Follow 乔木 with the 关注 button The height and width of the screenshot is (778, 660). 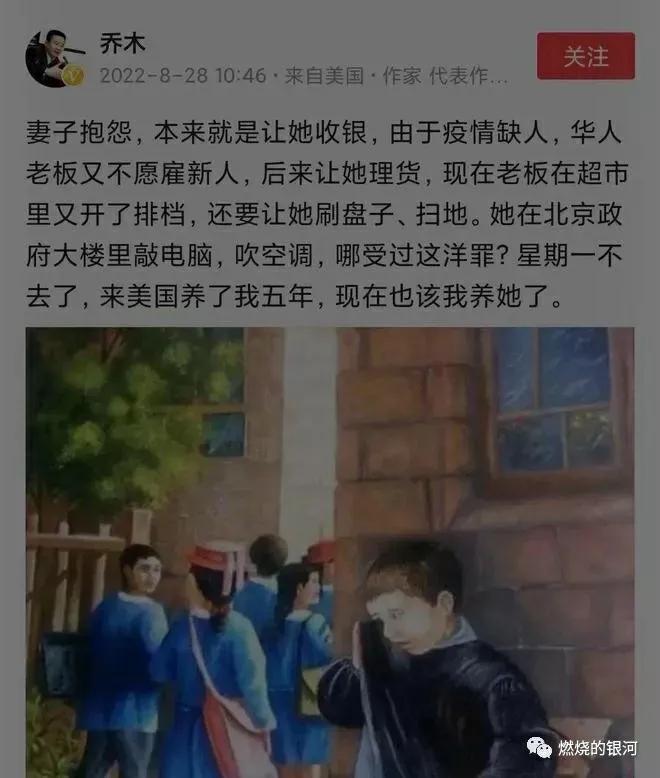pos(585,57)
